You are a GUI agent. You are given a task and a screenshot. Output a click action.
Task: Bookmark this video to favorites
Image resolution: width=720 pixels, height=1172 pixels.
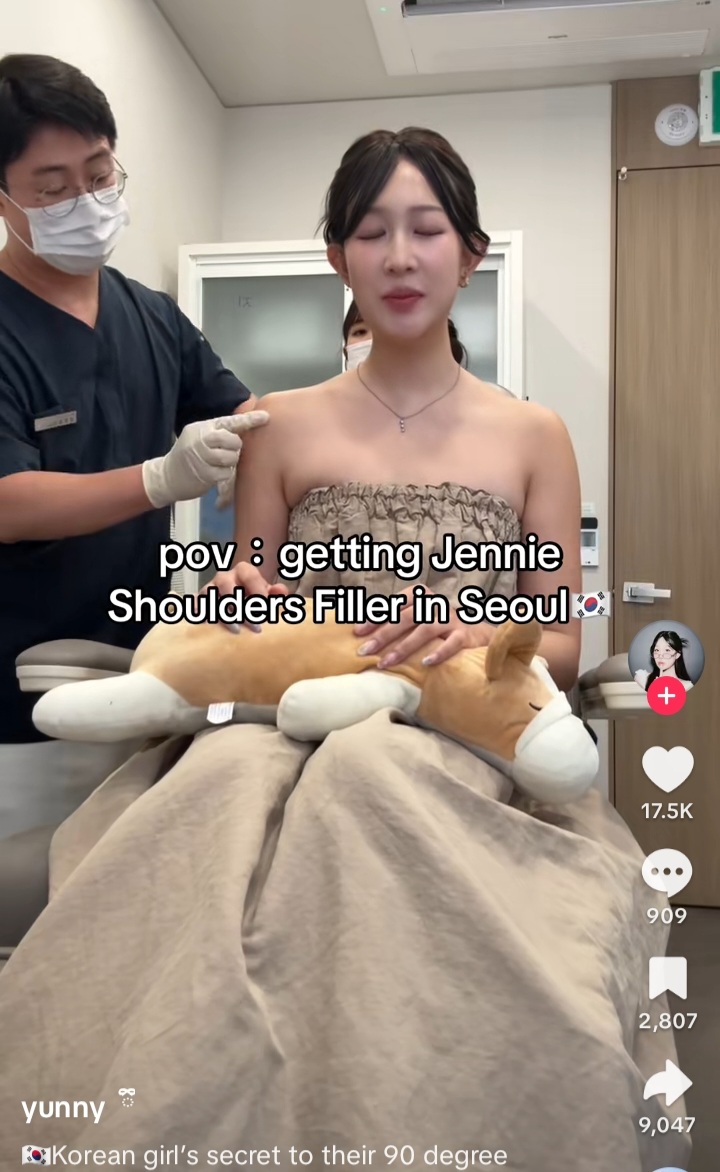tap(667, 978)
